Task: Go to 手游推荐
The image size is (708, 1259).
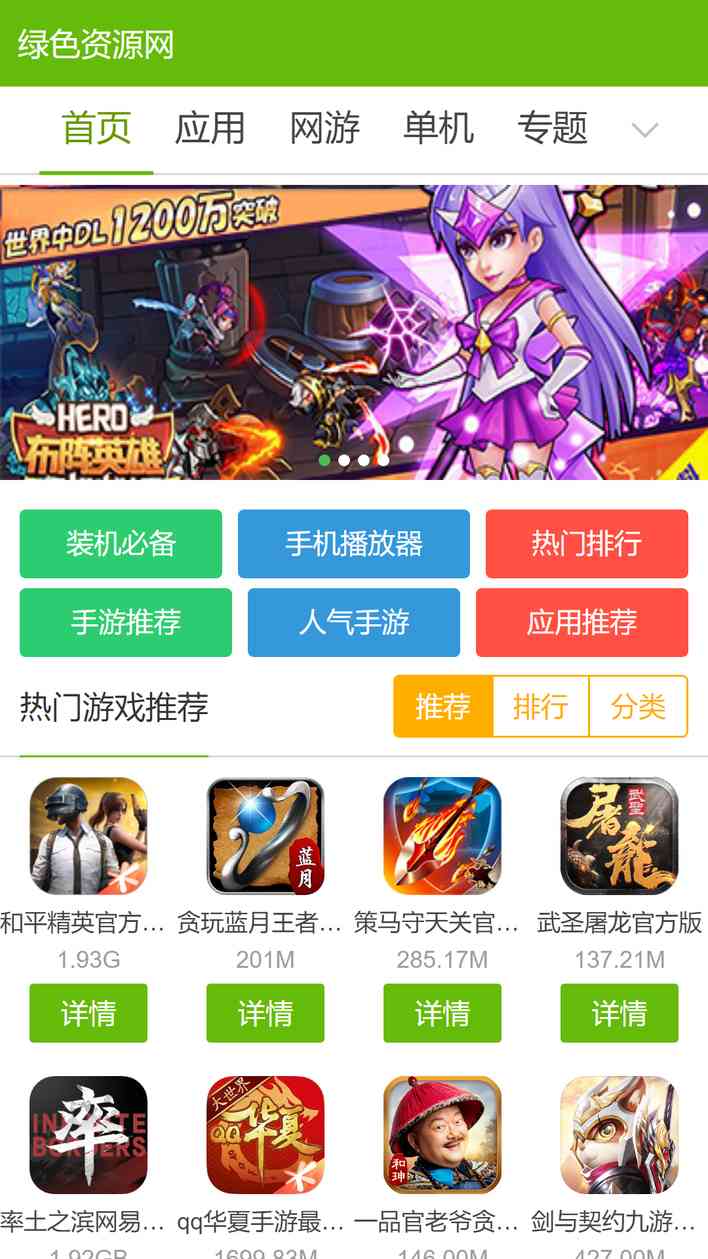Action: click(126, 622)
